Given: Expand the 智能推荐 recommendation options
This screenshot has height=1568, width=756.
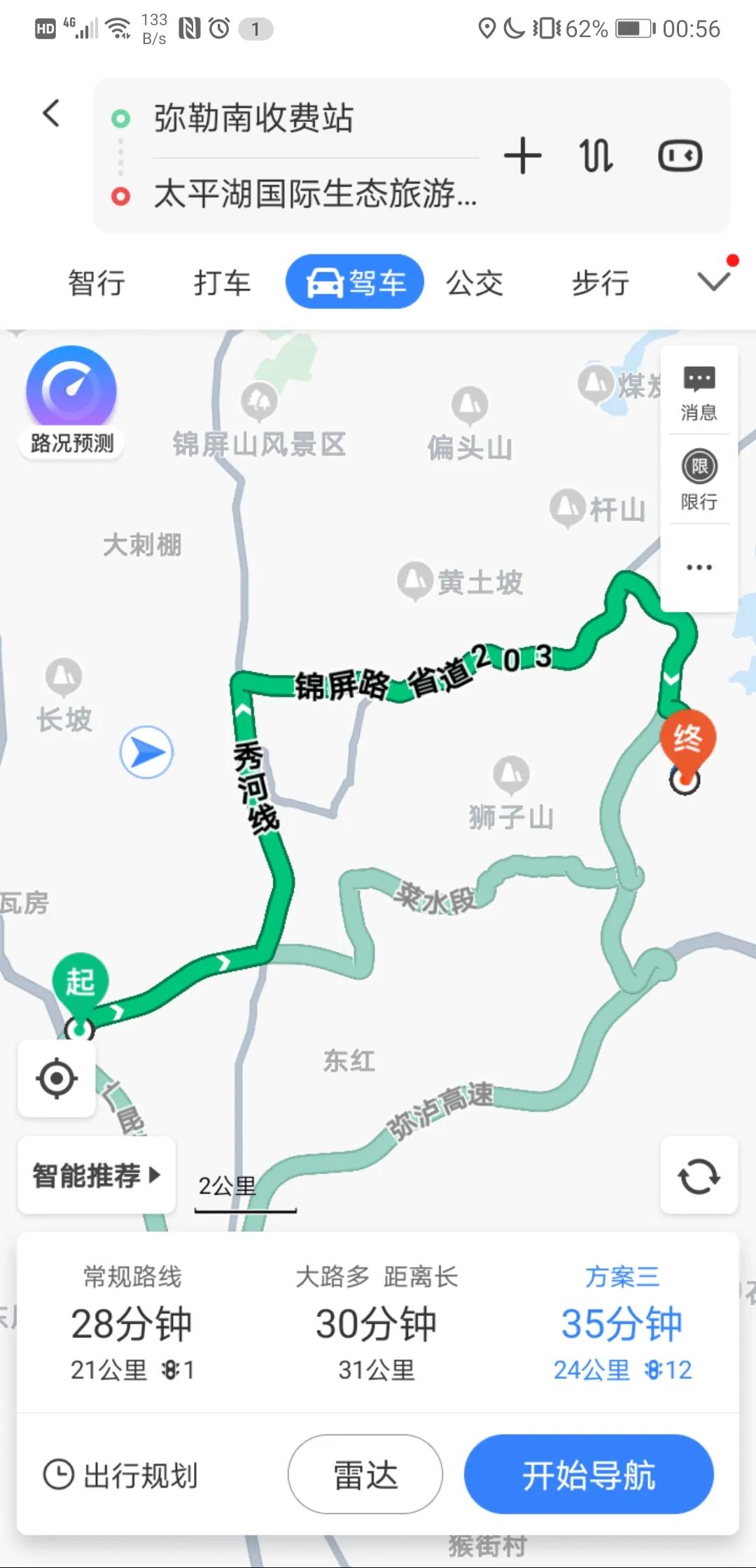Looking at the screenshot, I should pyautogui.click(x=96, y=1174).
